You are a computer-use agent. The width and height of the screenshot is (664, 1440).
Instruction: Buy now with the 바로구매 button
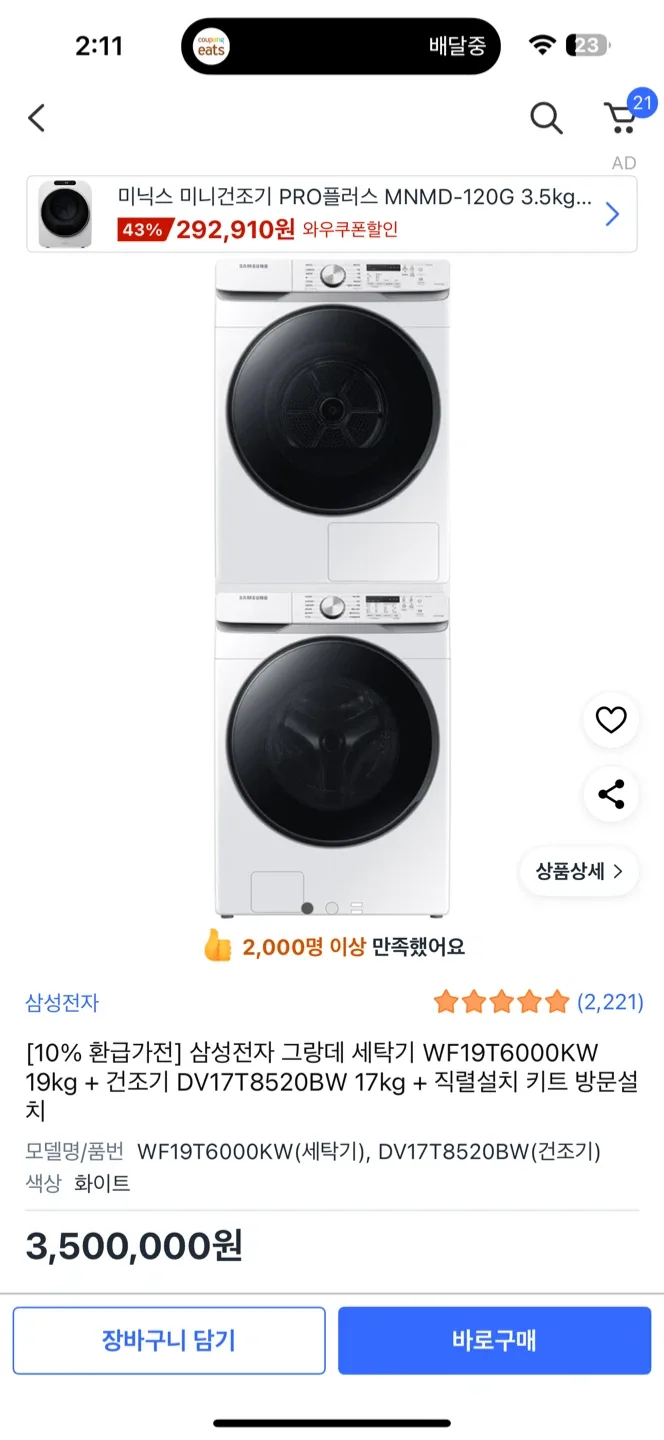click(494, 1340)
